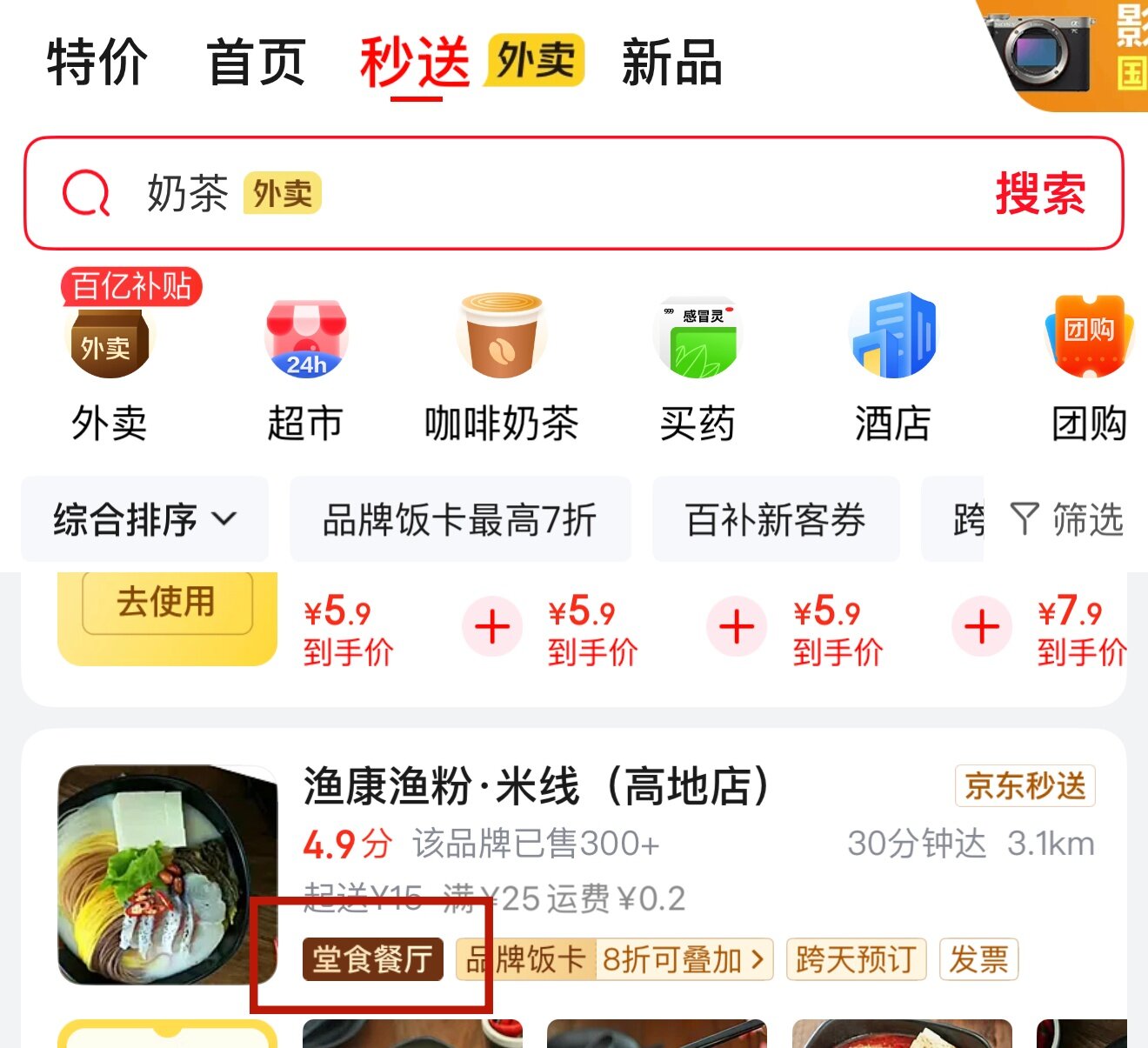The height and width of the screenshot is (1048, 1148).
Task: Tap the yellow 去使用 button
Action: pos(167,602)
